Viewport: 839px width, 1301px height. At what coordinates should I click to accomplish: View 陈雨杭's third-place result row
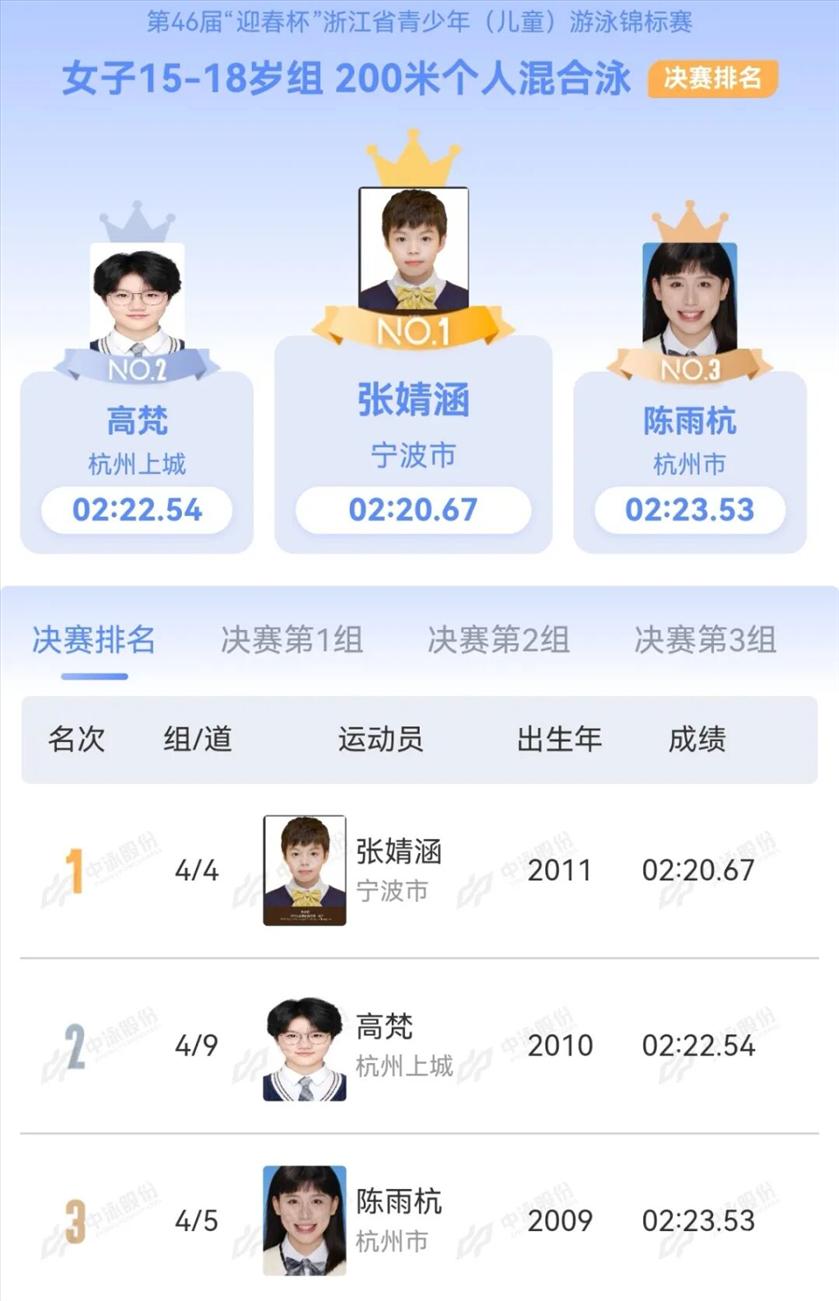click(x=419, y=1220)
